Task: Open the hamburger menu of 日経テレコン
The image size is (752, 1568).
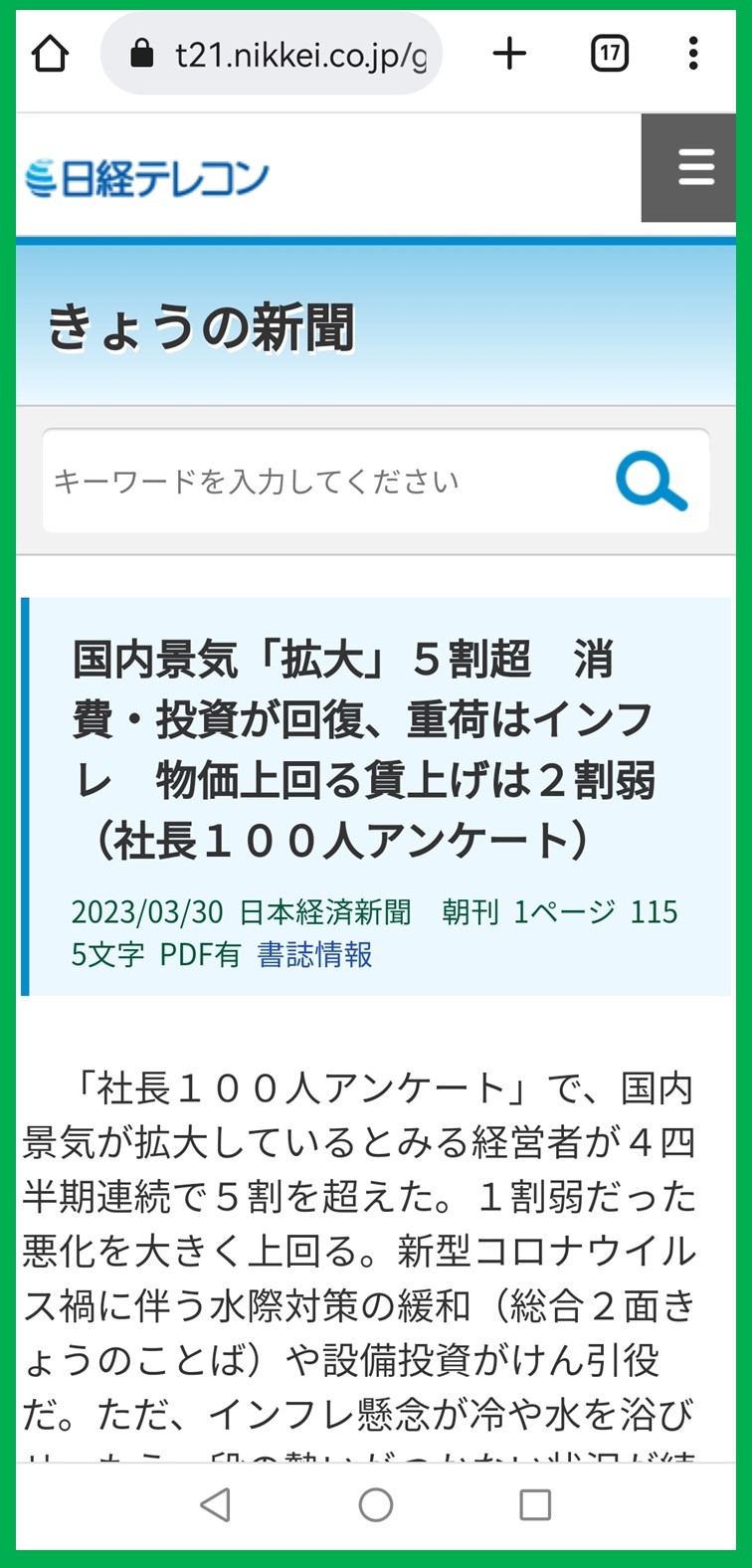Action: [x=695, y=167]
